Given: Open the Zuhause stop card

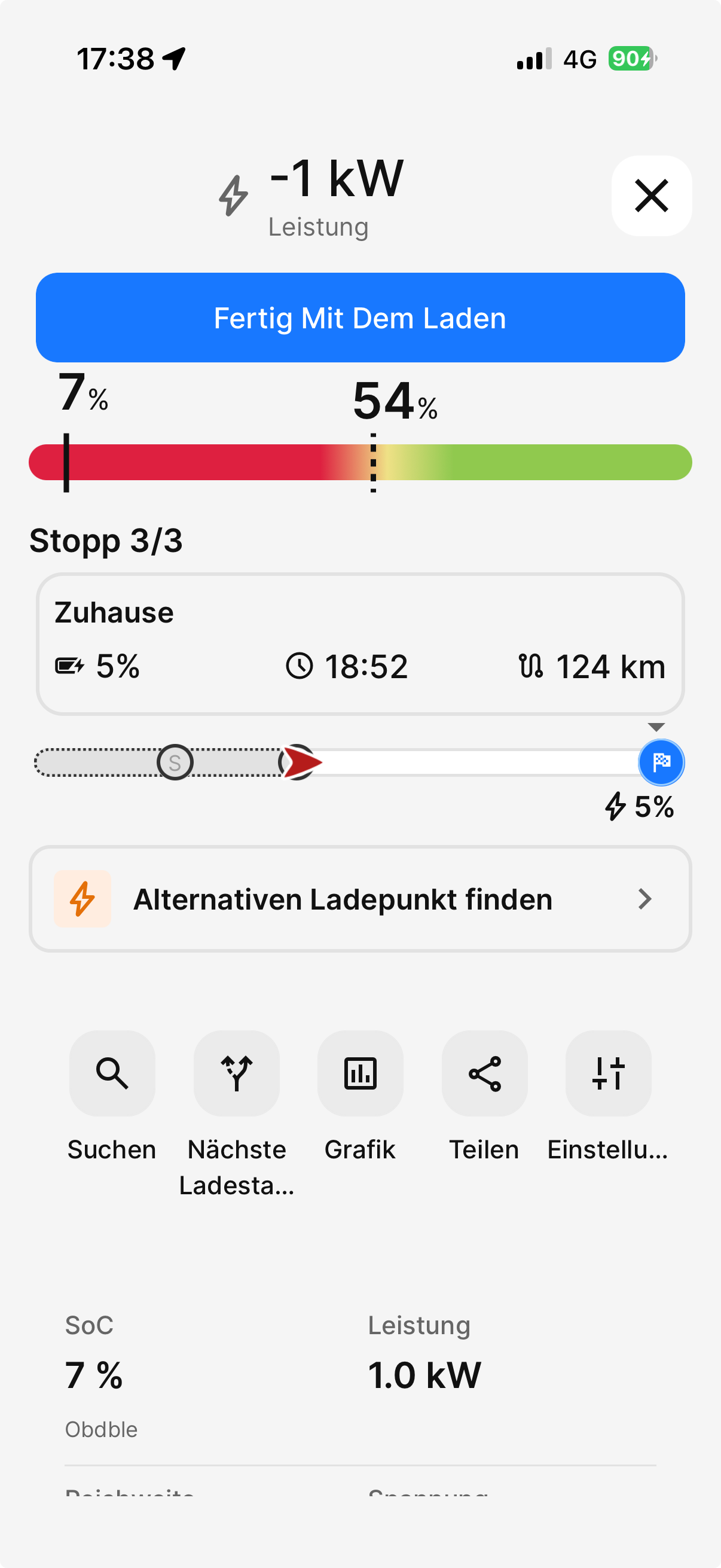Looking at the screenshot, I should tap(360, 643).
